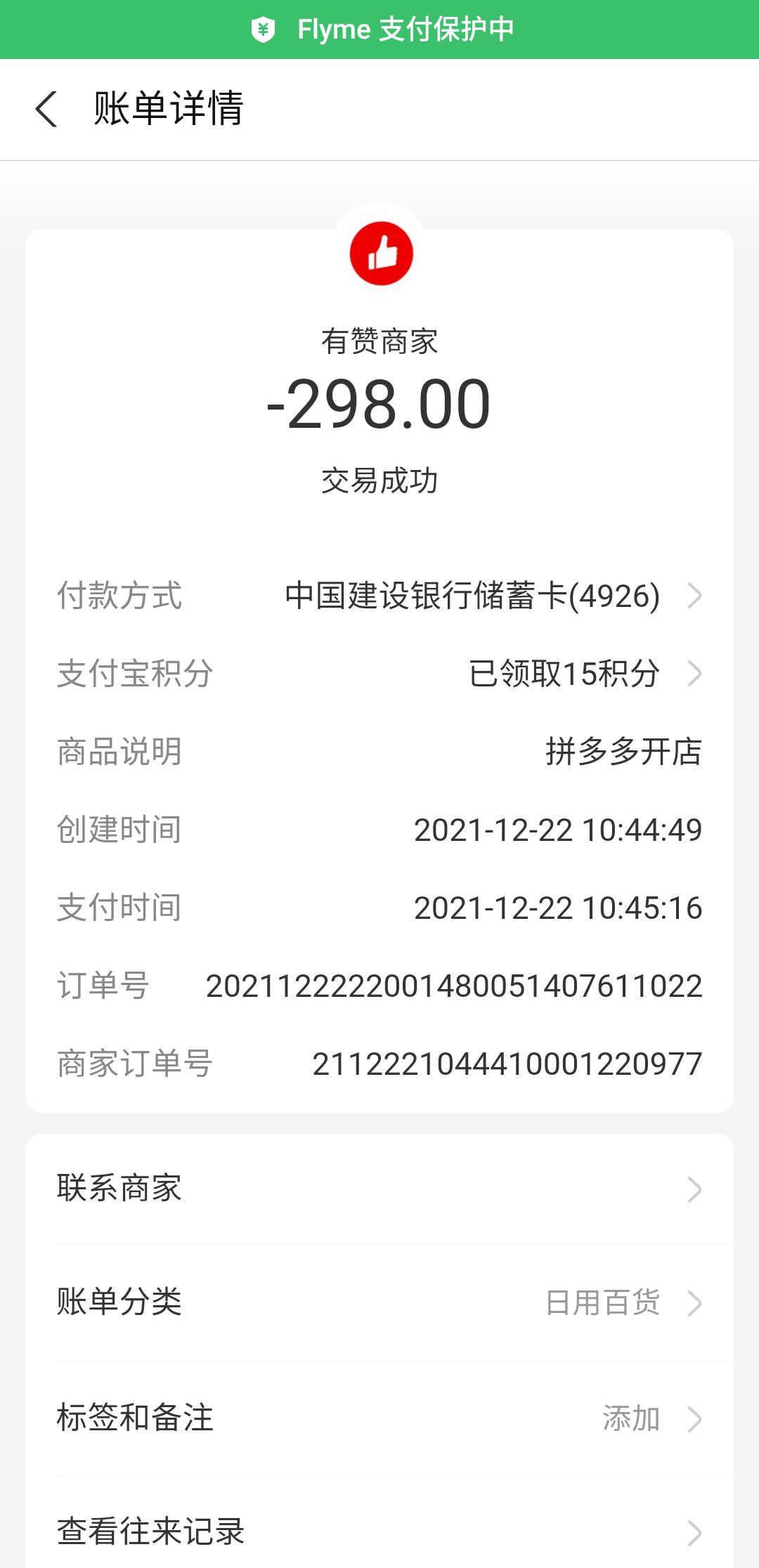Open 查看往来记录 transaction history

(x=379, y=1531)
